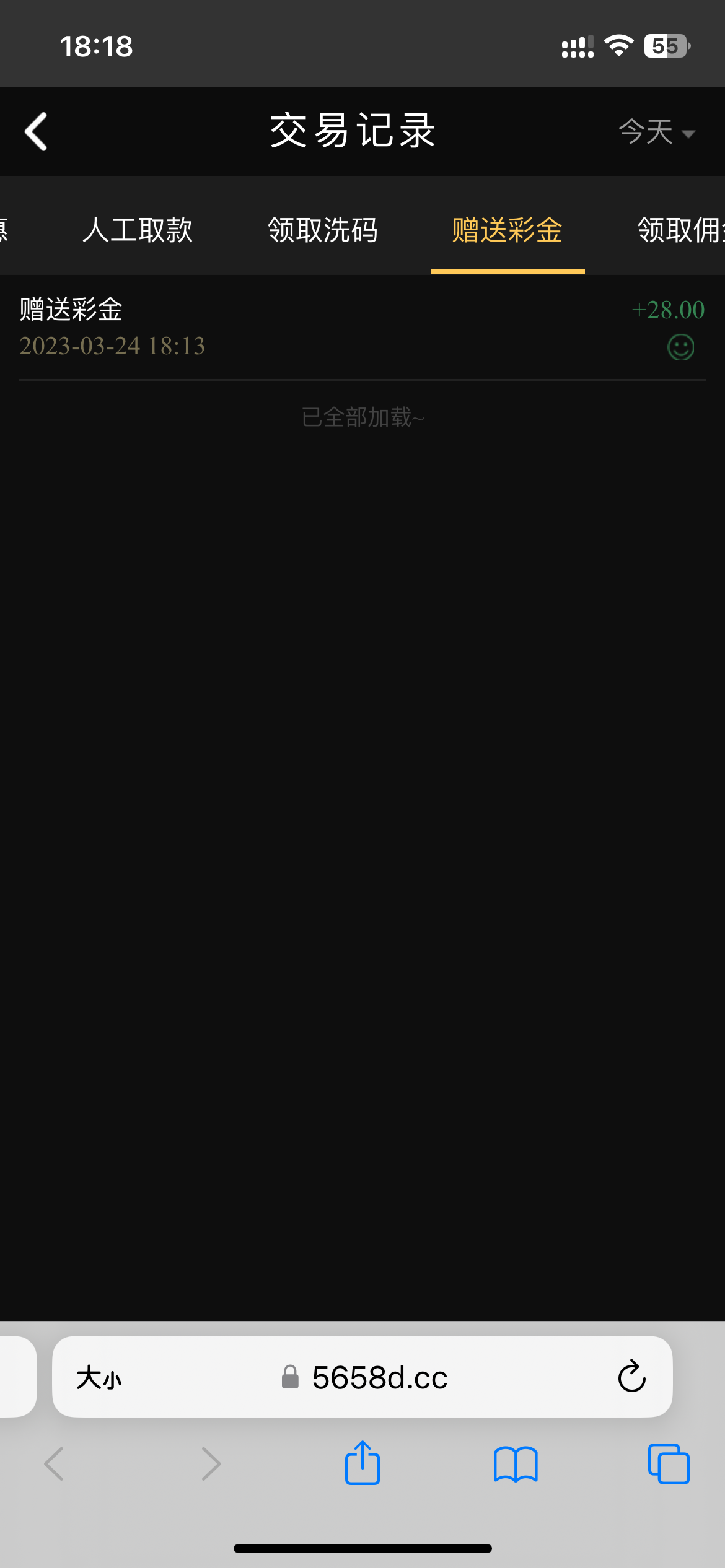Share this page via Safari share button

(362, 1463)
